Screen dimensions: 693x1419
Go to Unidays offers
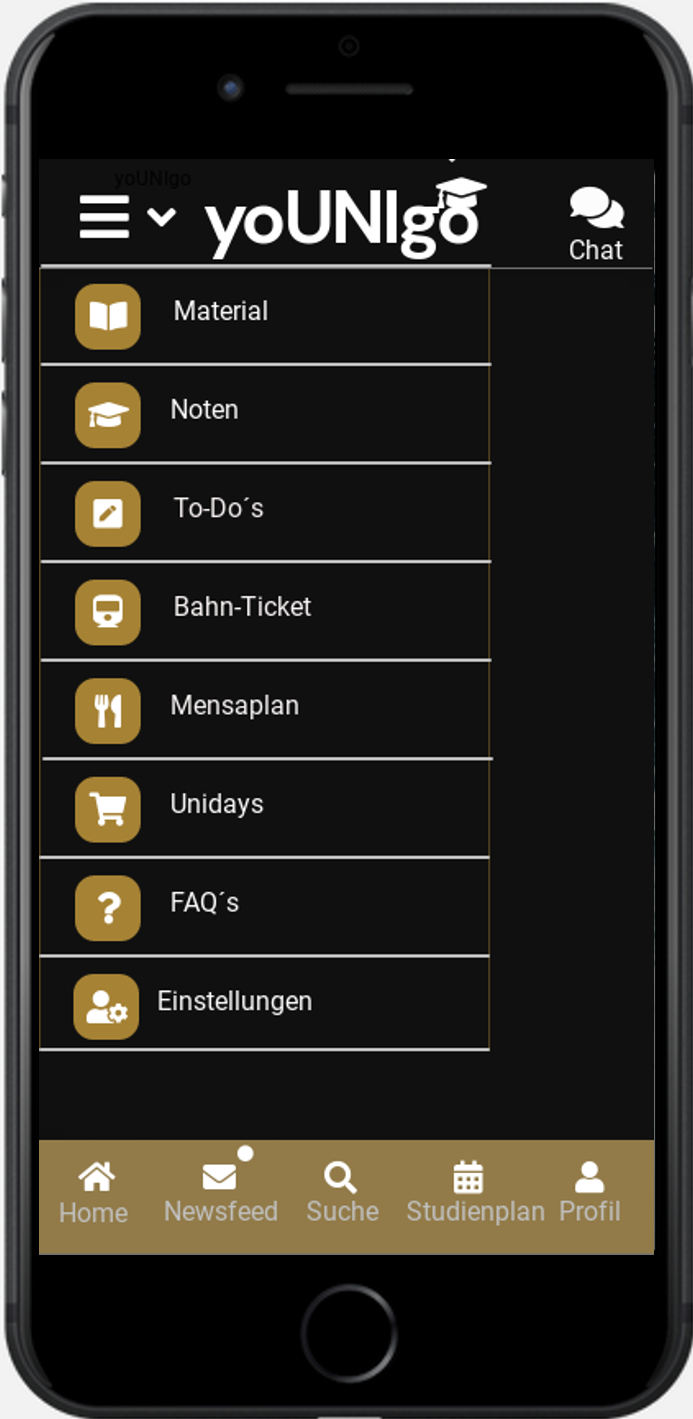coord(216,805)
